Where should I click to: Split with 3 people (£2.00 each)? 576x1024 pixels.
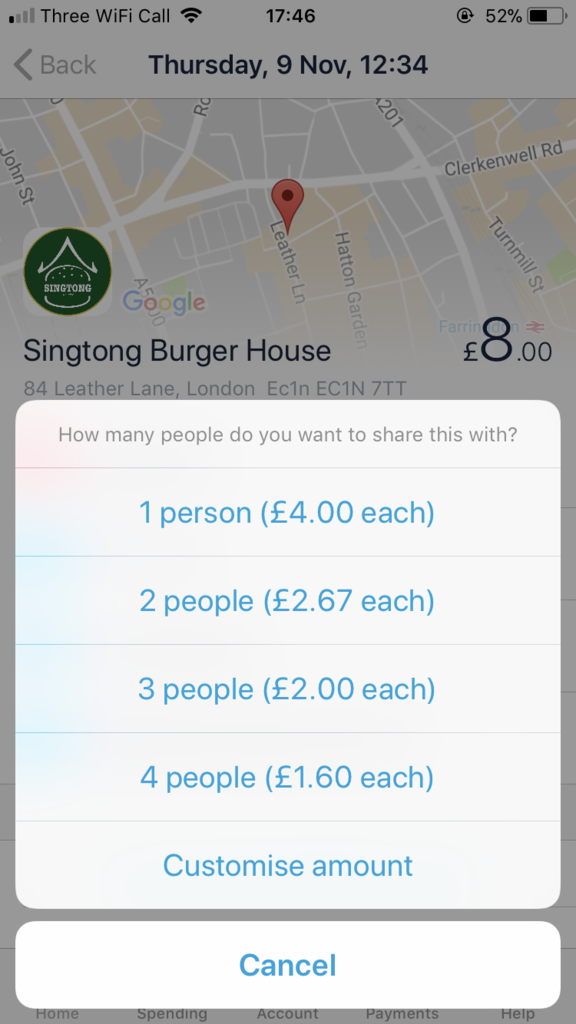(287, 689)
